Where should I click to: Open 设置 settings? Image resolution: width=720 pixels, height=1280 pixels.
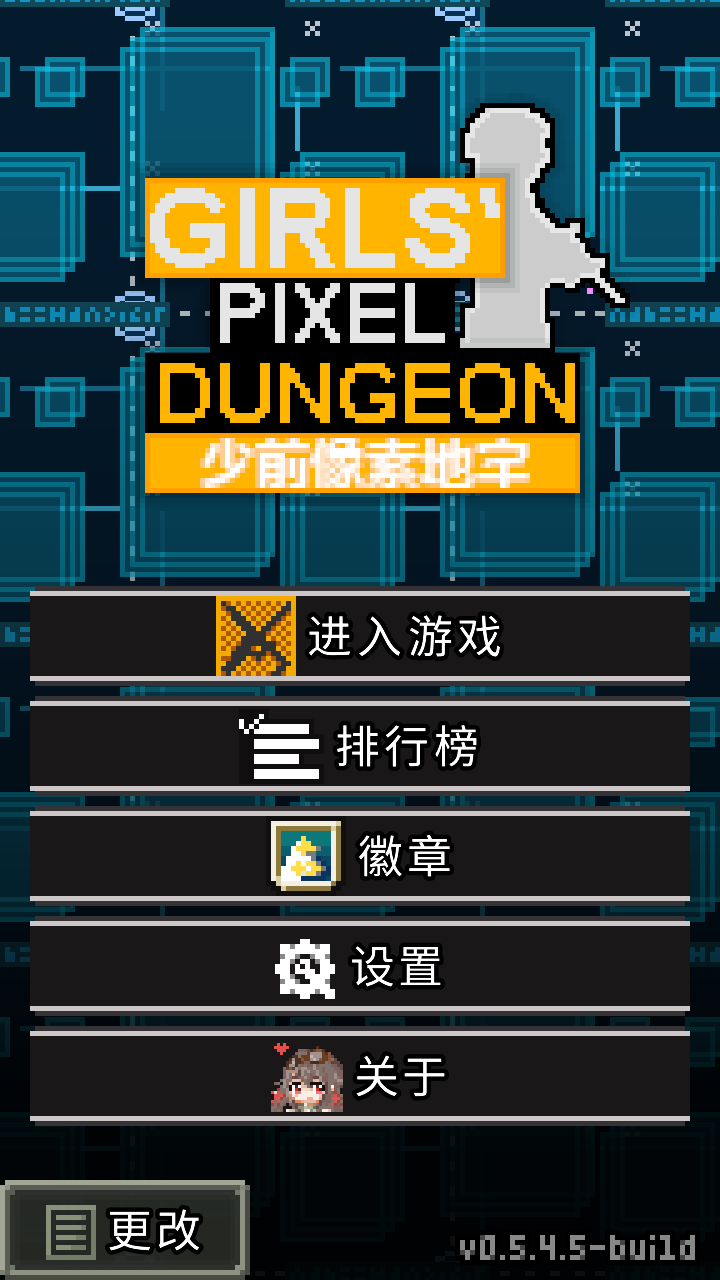point(360,967)
